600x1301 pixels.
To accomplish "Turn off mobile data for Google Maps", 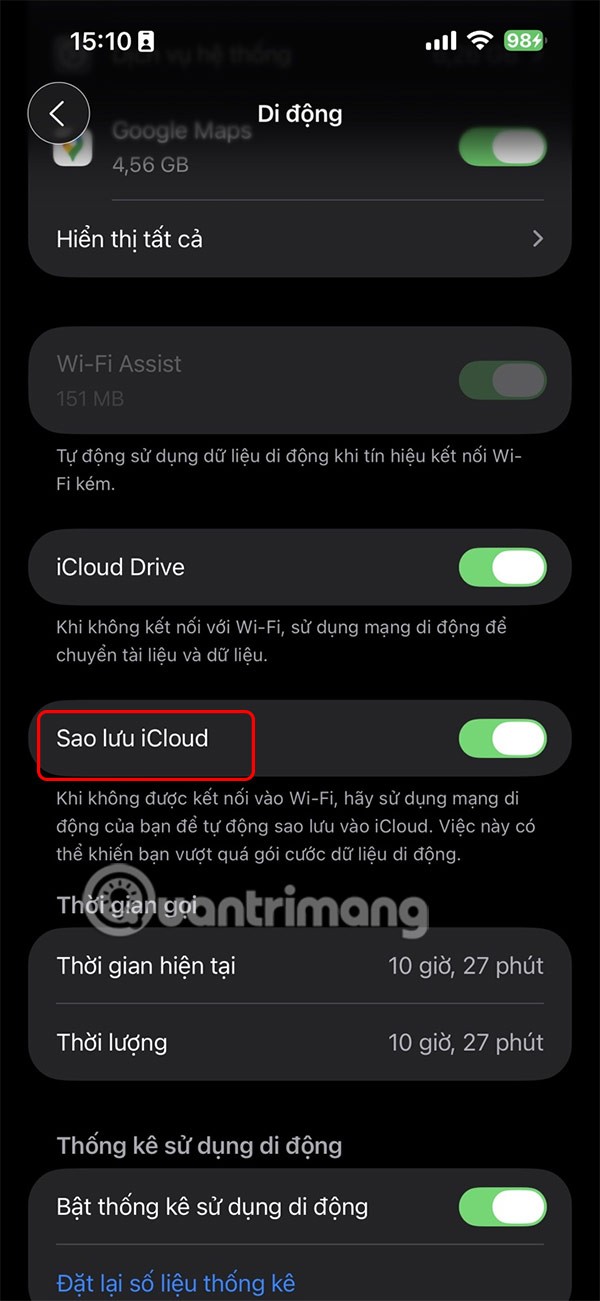I will 502,148.
